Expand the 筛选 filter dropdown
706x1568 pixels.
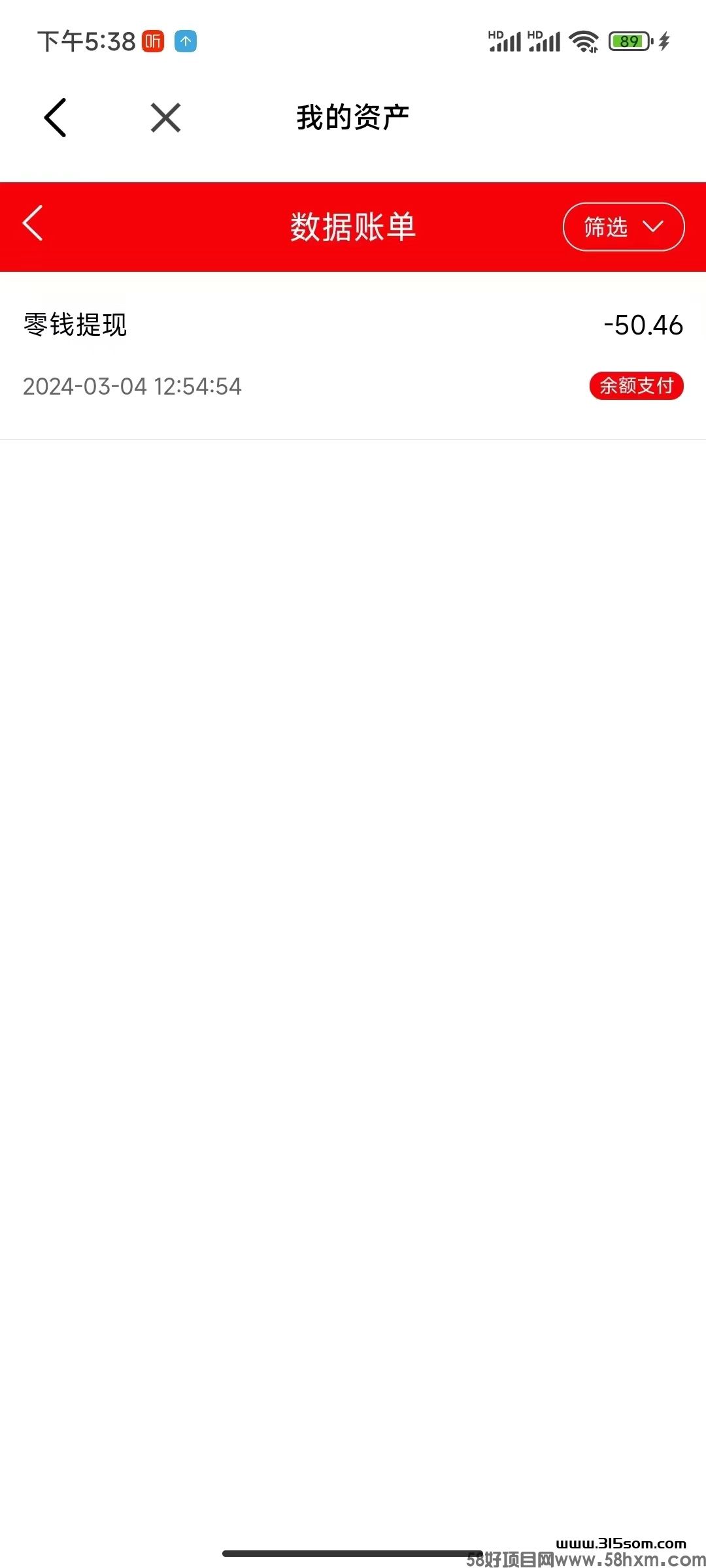(623, 227)
